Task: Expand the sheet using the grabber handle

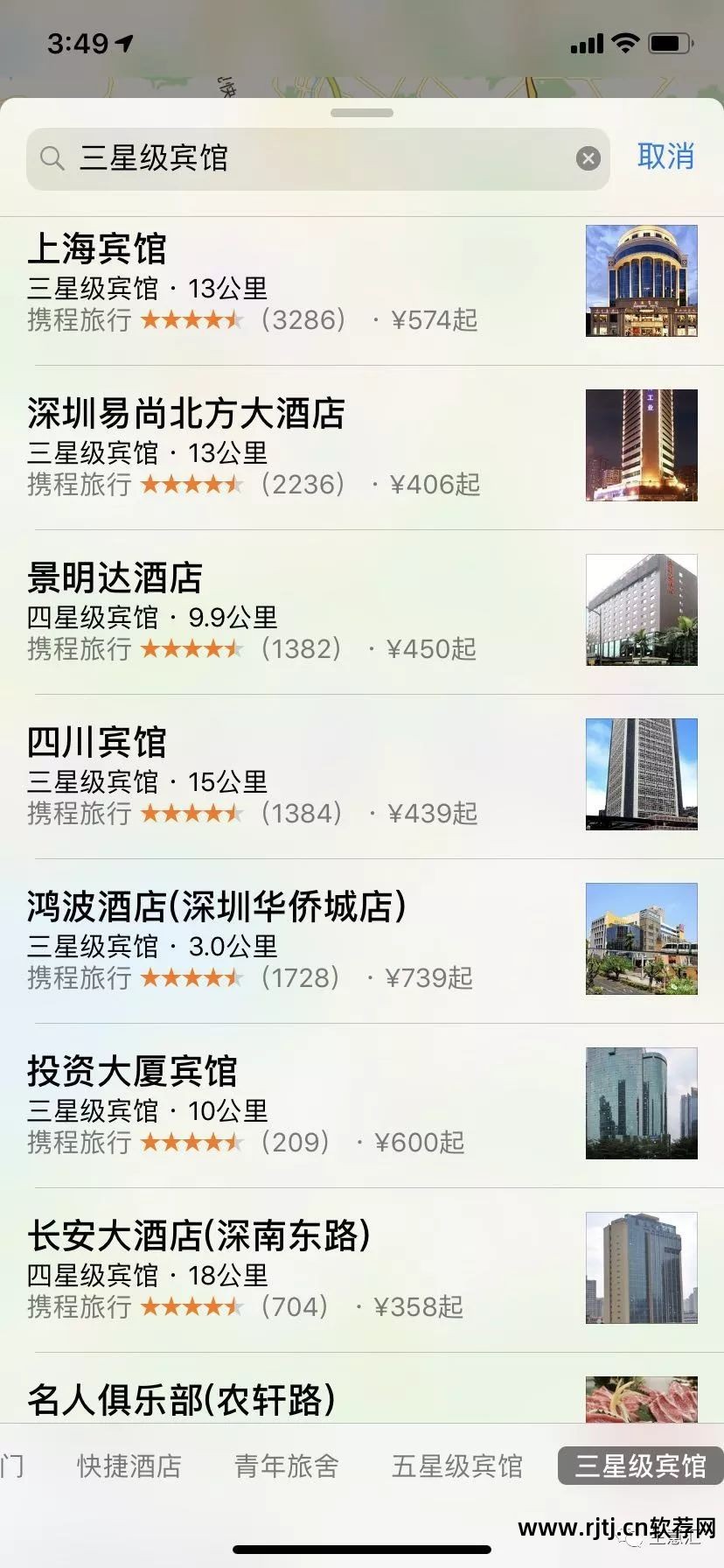Action: pyautogui.click(x=362, y=112)
